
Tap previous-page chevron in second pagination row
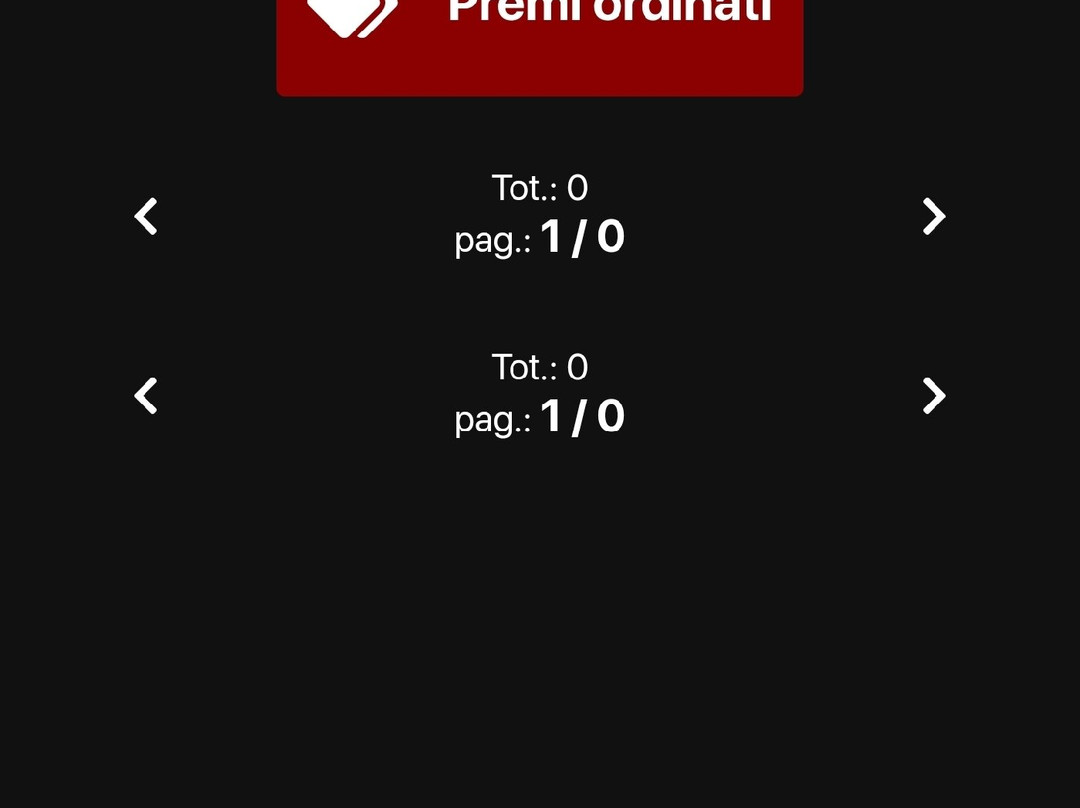pyautogui.click(x=146, y=396)
